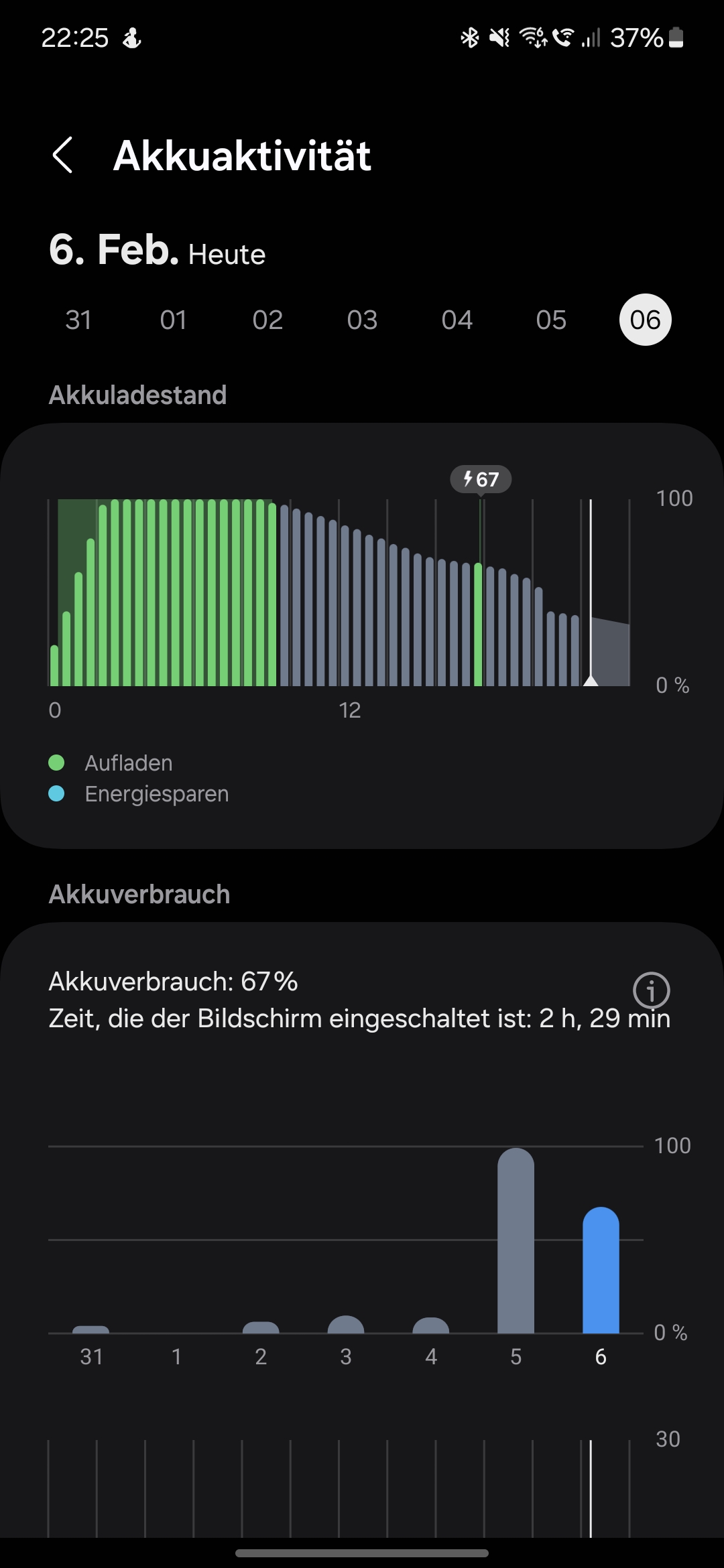The height and width of the screenshot is (1568, 724).
Task: Tap the day 4 bar in usage chart
Action: point(431,1325)
